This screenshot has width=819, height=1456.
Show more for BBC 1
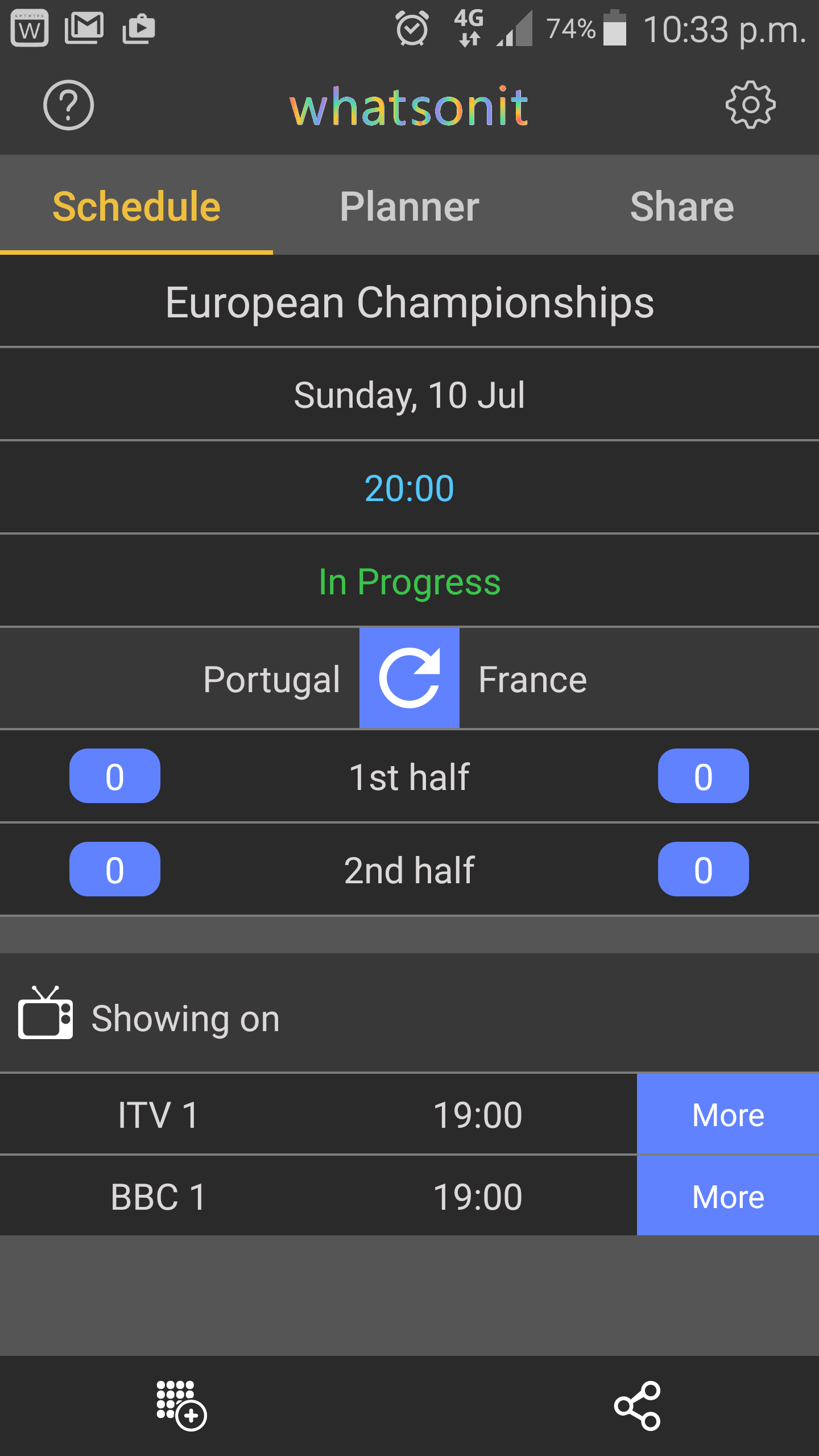point(727,1196)
